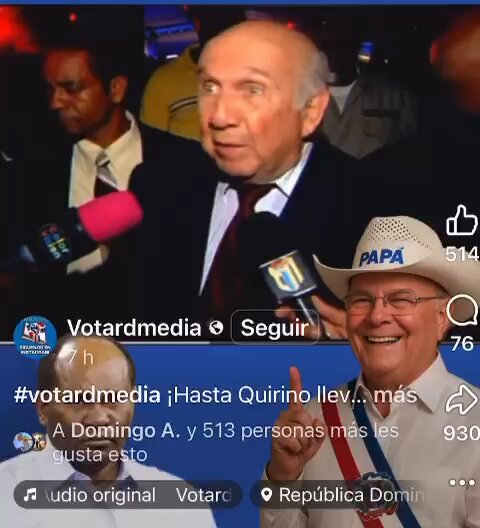
Task: Open the comments on this reel
Action: pyautogui.click(x=462, y=310)
